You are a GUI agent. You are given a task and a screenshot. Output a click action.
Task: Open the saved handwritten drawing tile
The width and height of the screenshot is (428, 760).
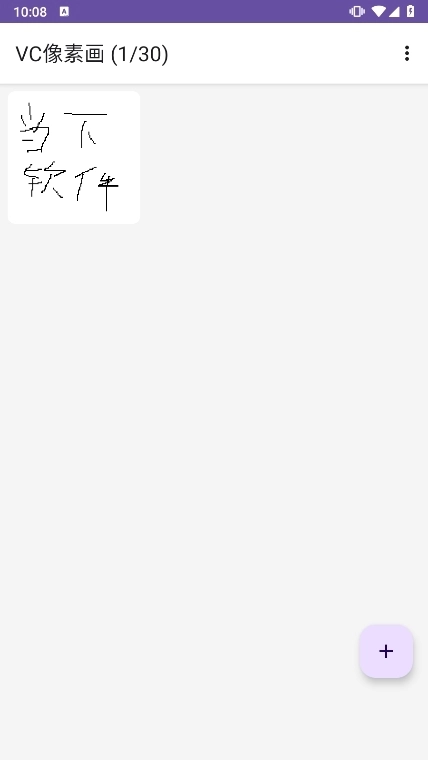coord(74,158)
